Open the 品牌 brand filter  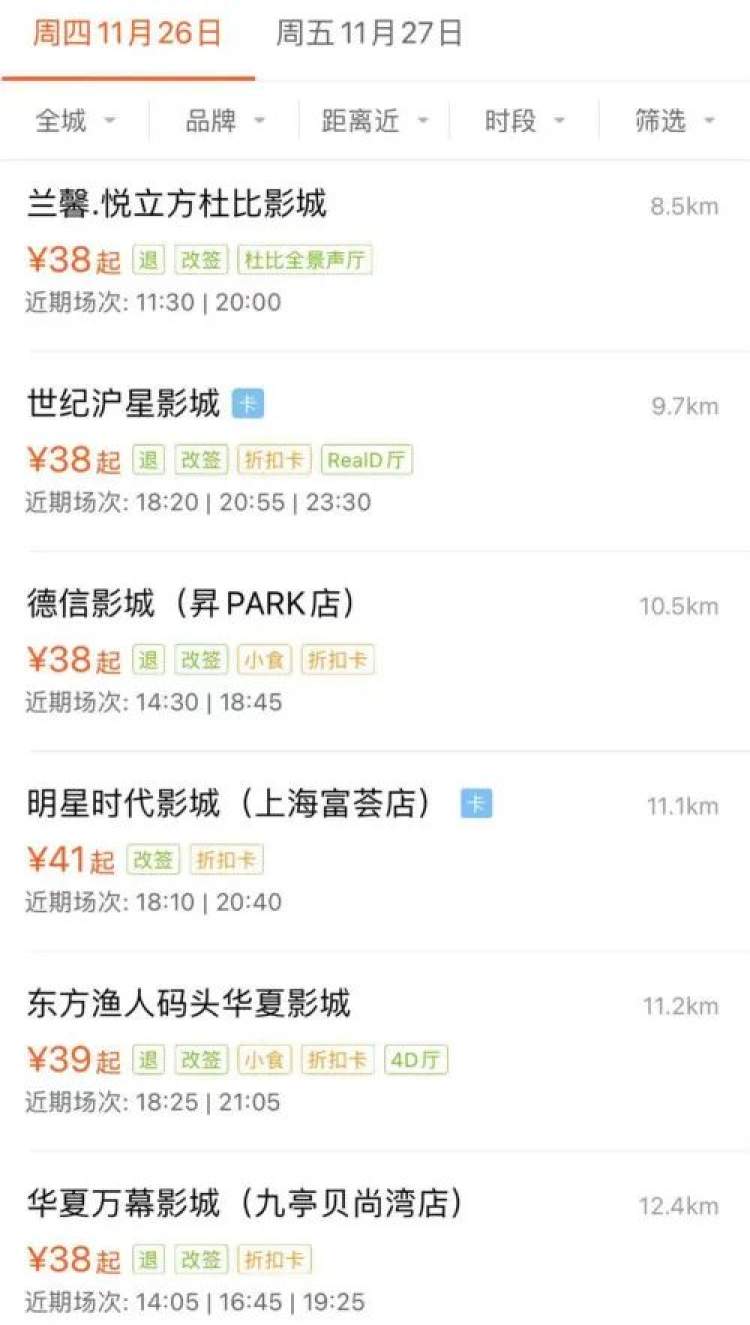[225, 121]
